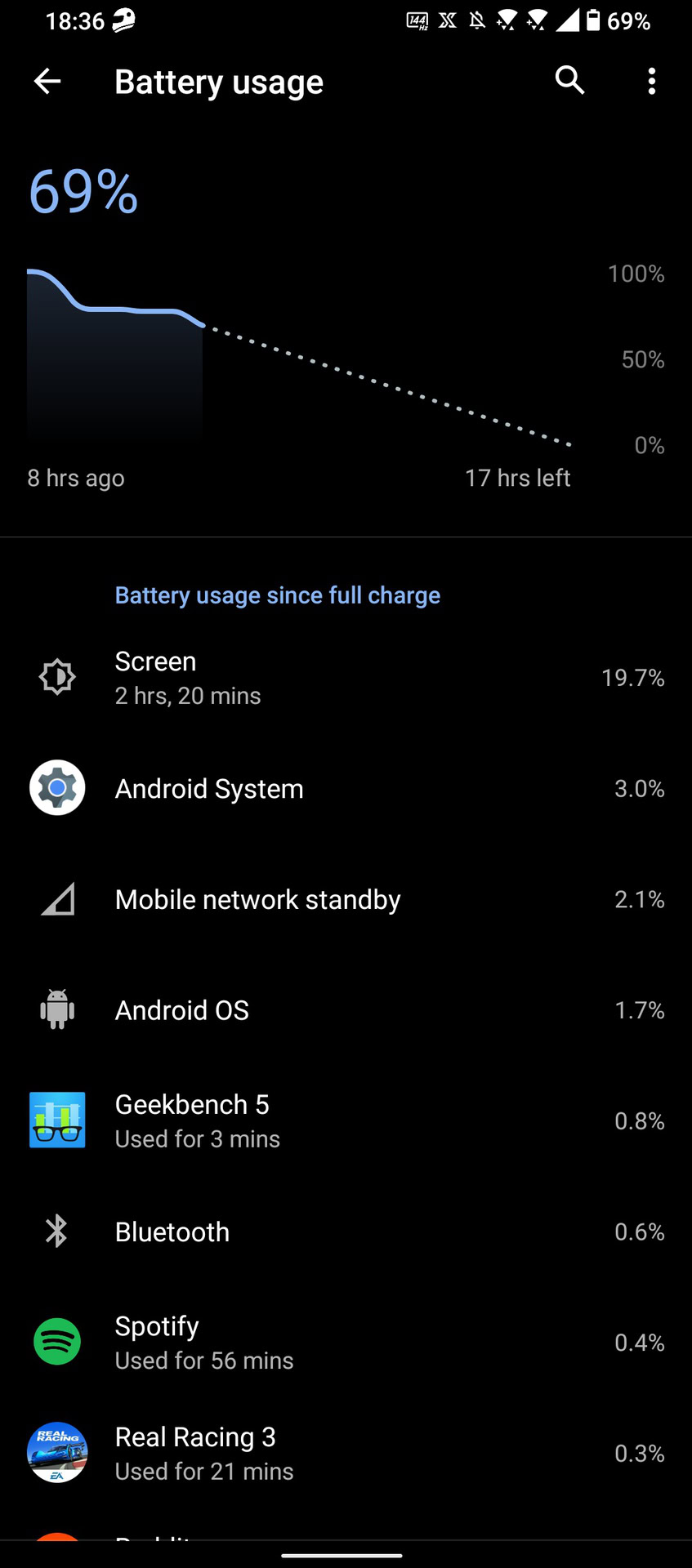The height and width of the screenshot is (1568, 692).
Task: Open Bluetooth battery usage
Action: coord(346,1232)
